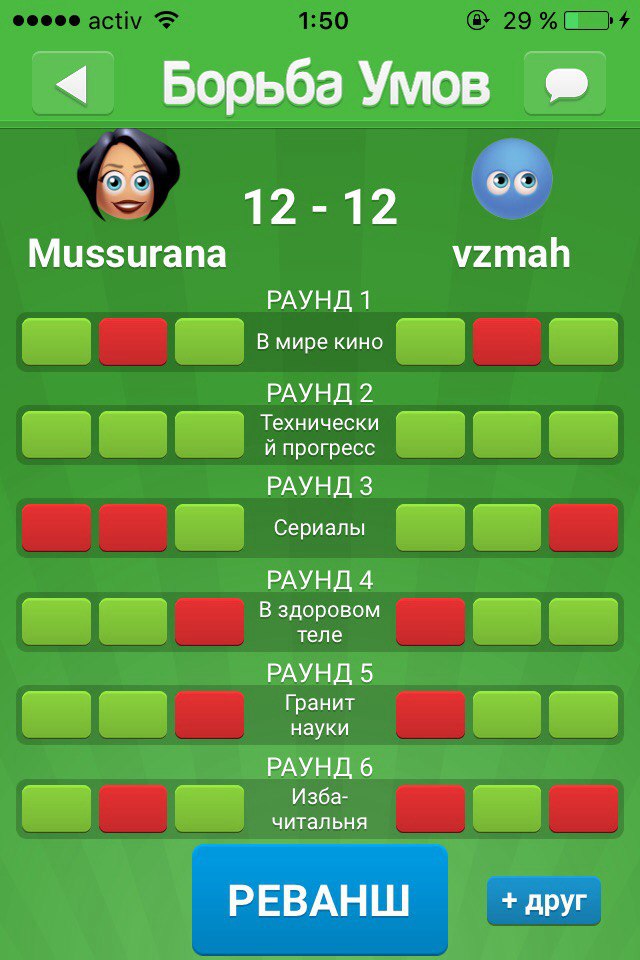This screenshot has height=960, width=640.
Task: Open the chat speech bubble
Action: tap(565, 84)
